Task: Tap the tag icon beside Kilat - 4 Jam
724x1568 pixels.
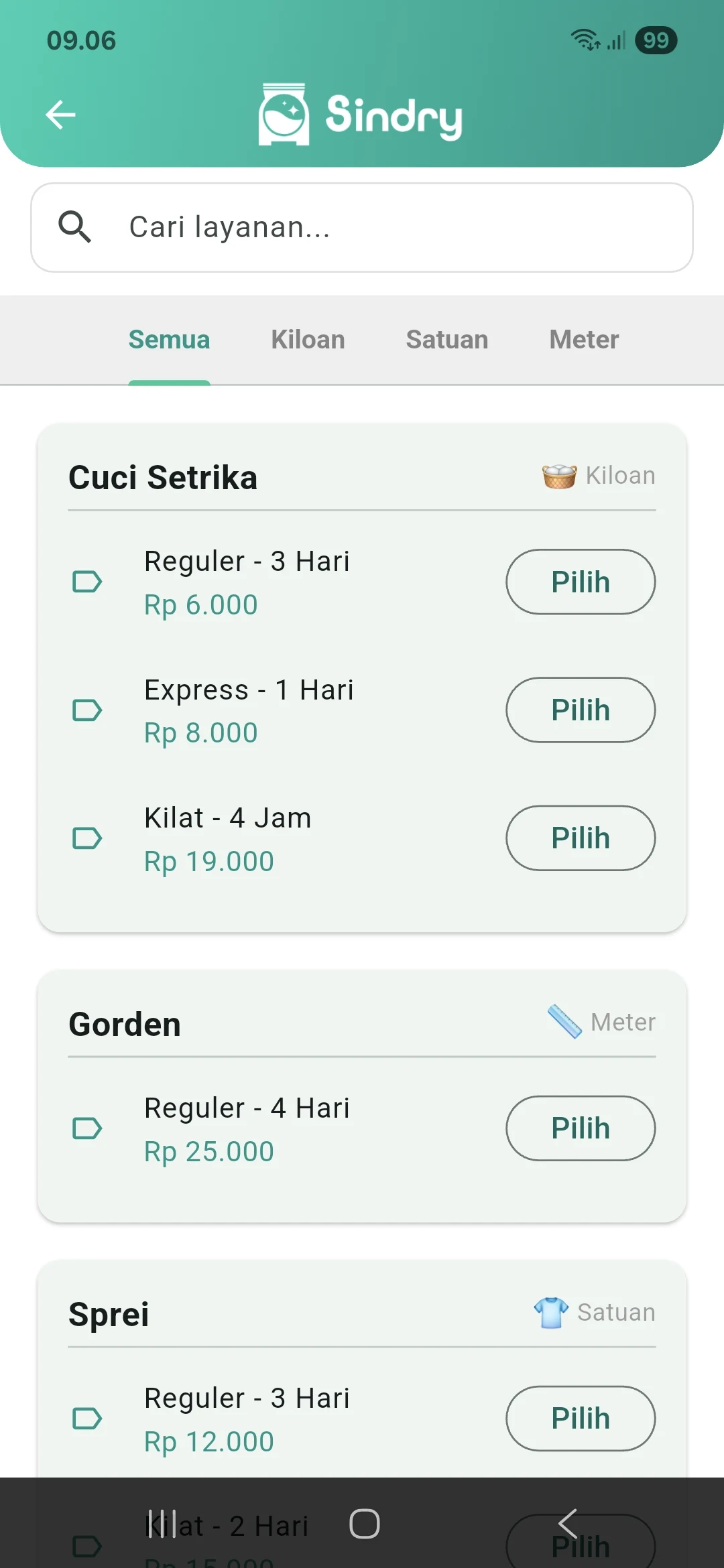Action: [x=88, y=838]
